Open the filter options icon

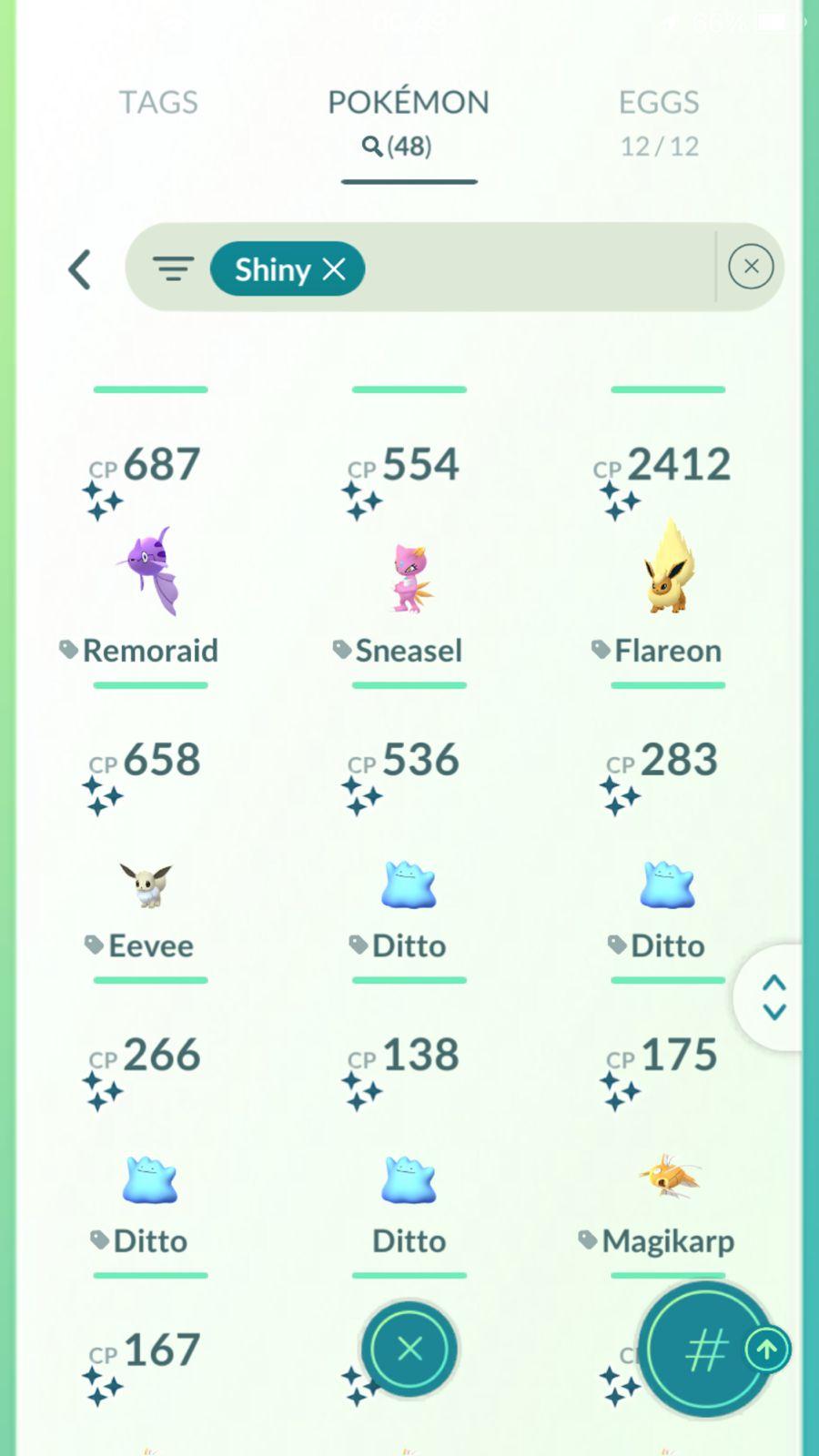[x=173, y=268]
